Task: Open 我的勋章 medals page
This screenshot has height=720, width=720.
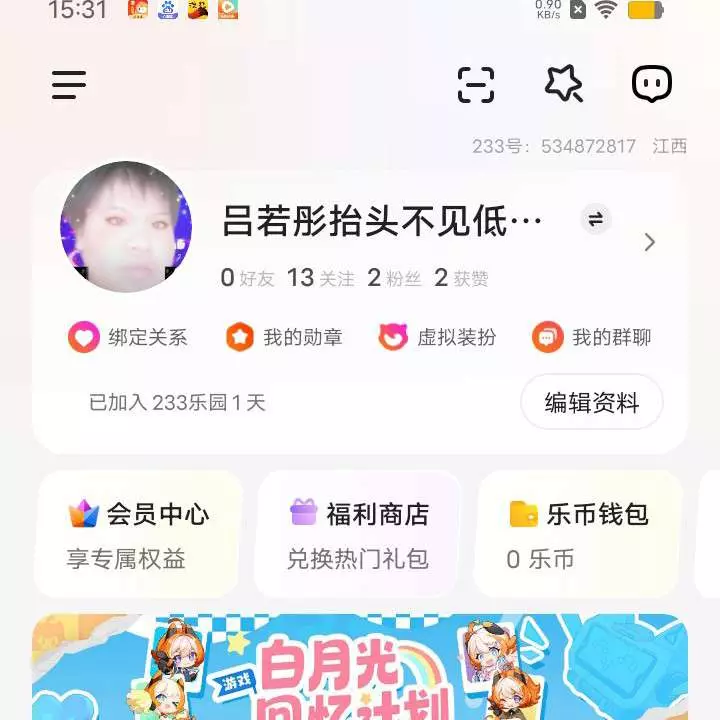Action: 284,338
